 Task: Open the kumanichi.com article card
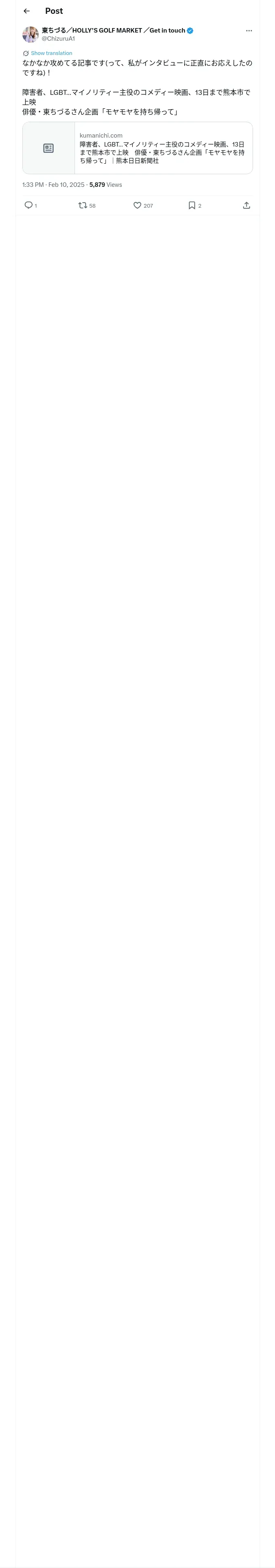[138, 148]
